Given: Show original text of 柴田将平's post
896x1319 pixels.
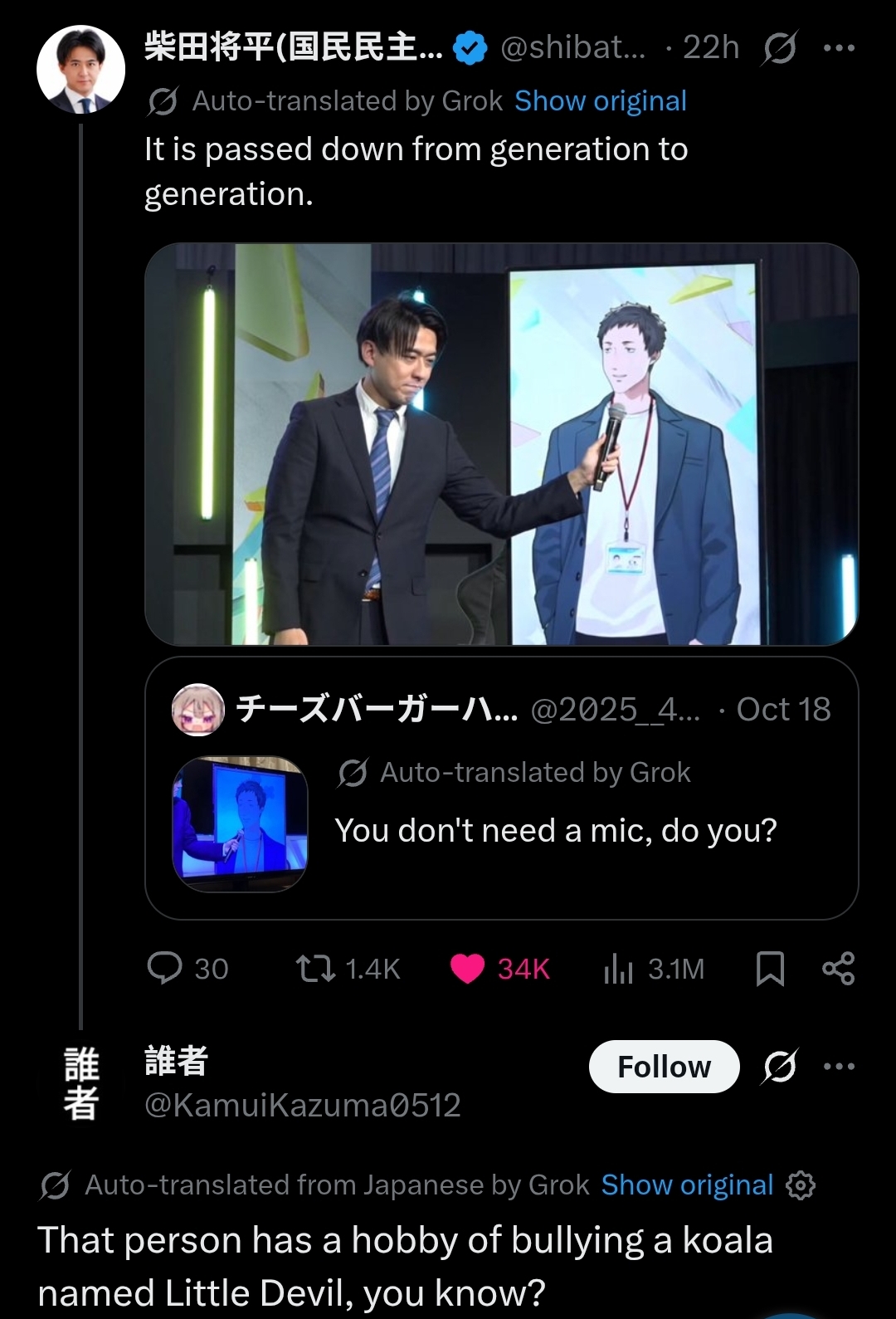Looking at the screenshot, I should [600, 101].
